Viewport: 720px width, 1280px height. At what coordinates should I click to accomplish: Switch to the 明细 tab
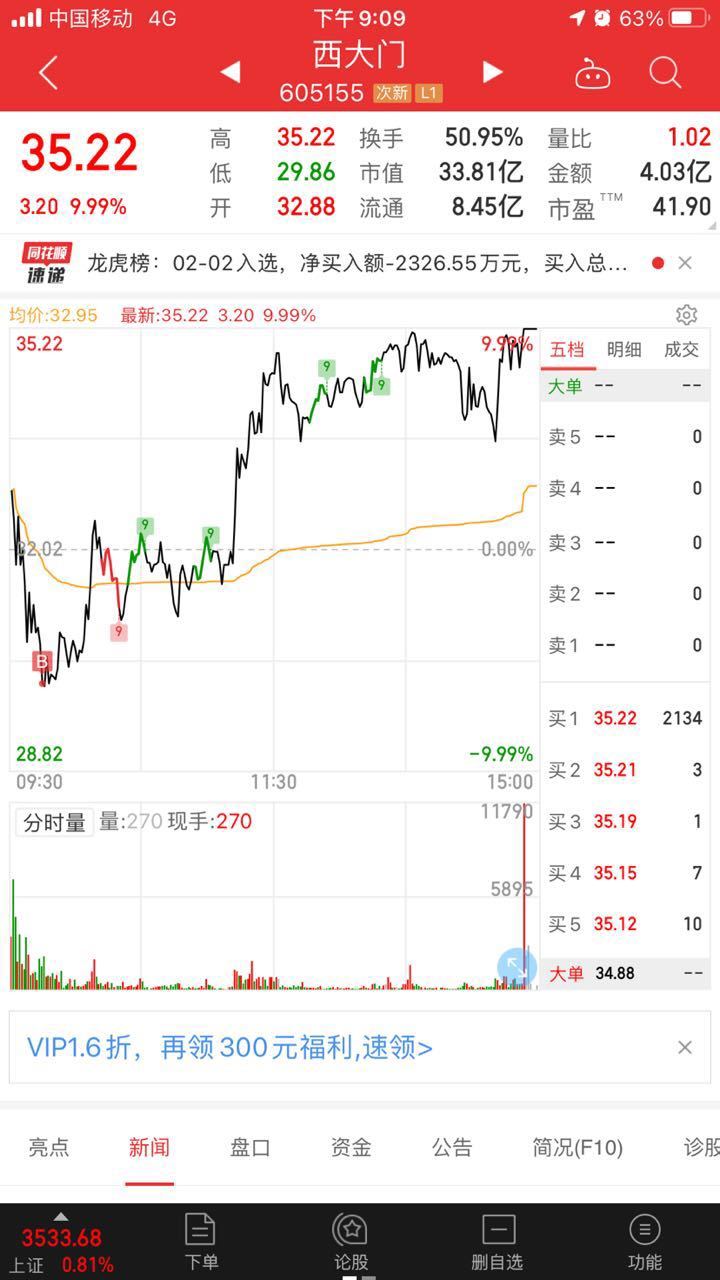pyautogui.click(x=624, y=349)
